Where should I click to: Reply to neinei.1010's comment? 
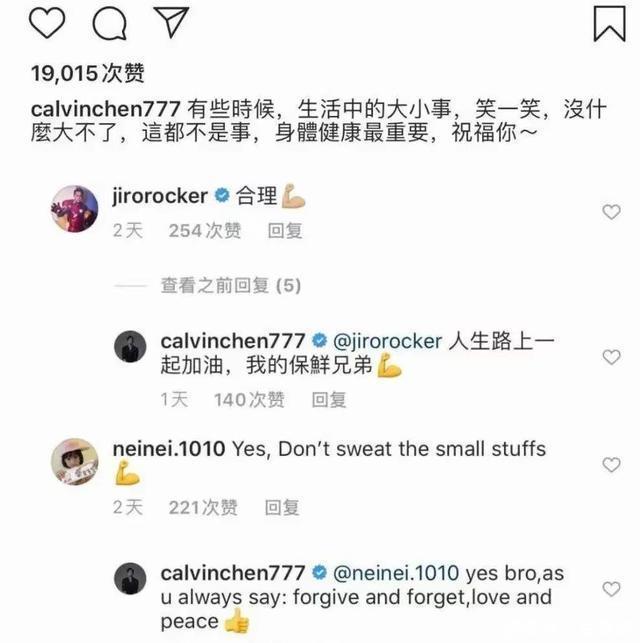282,508
